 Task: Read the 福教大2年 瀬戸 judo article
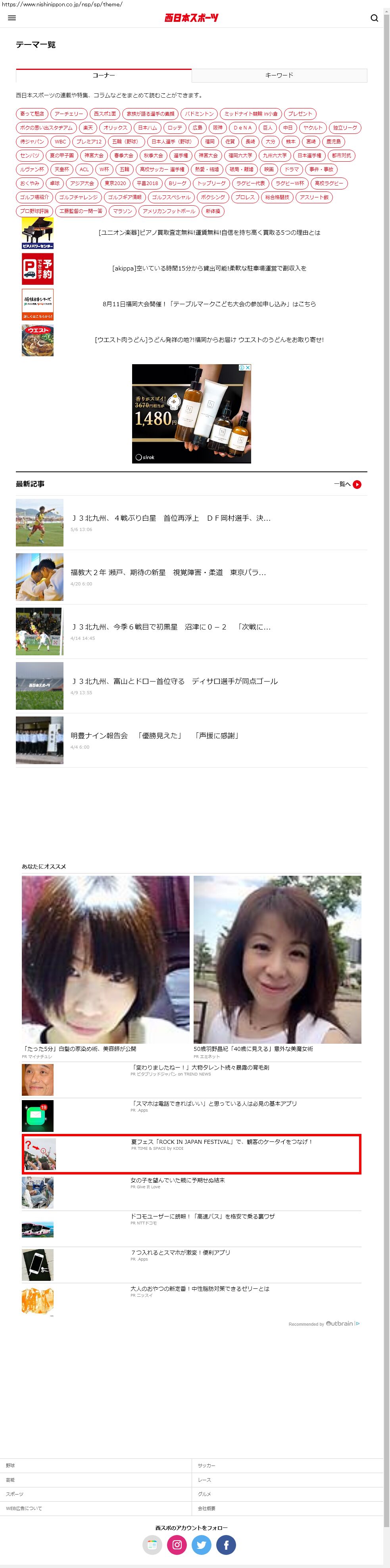coord(168,573)
